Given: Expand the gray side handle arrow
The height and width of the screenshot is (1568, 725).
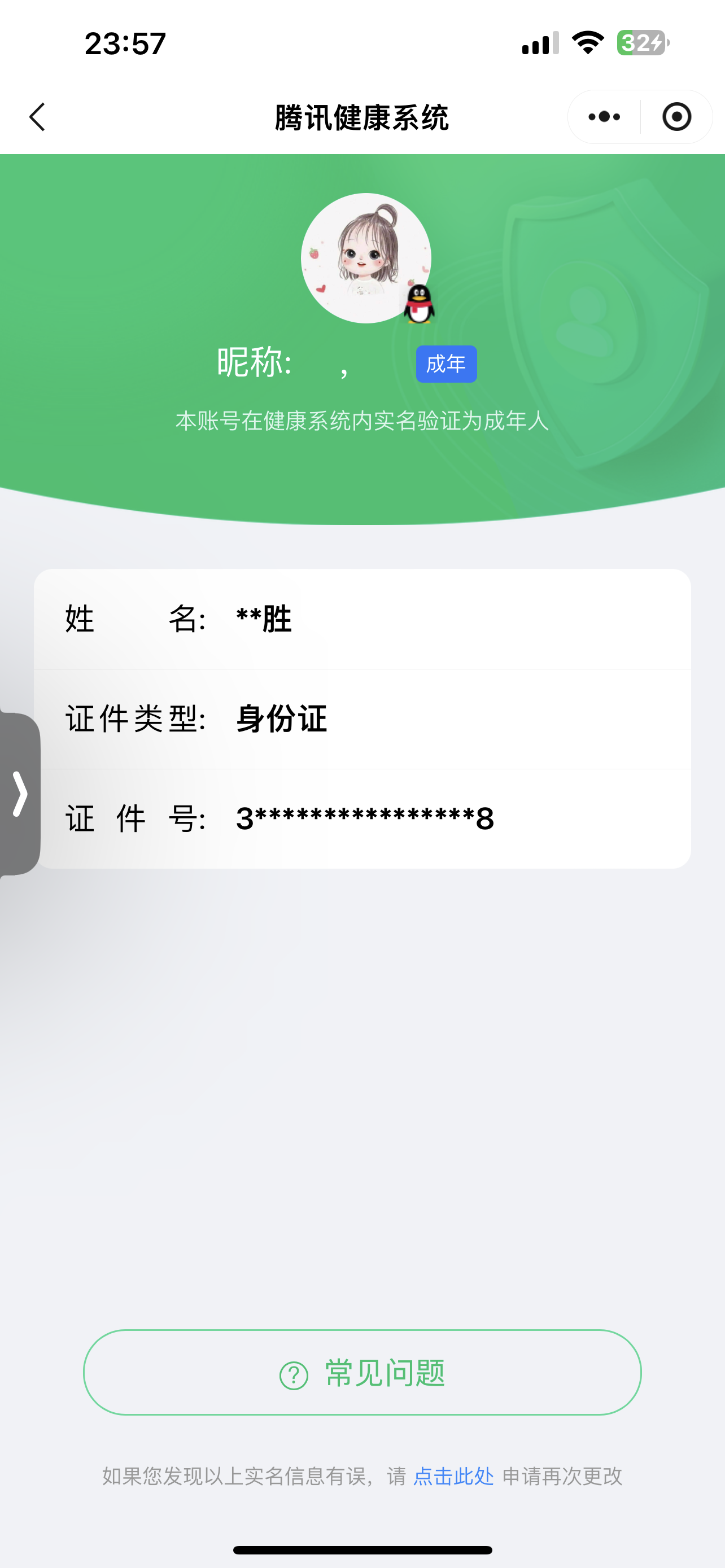Looking at the screenshot, I should click(20, 794).
